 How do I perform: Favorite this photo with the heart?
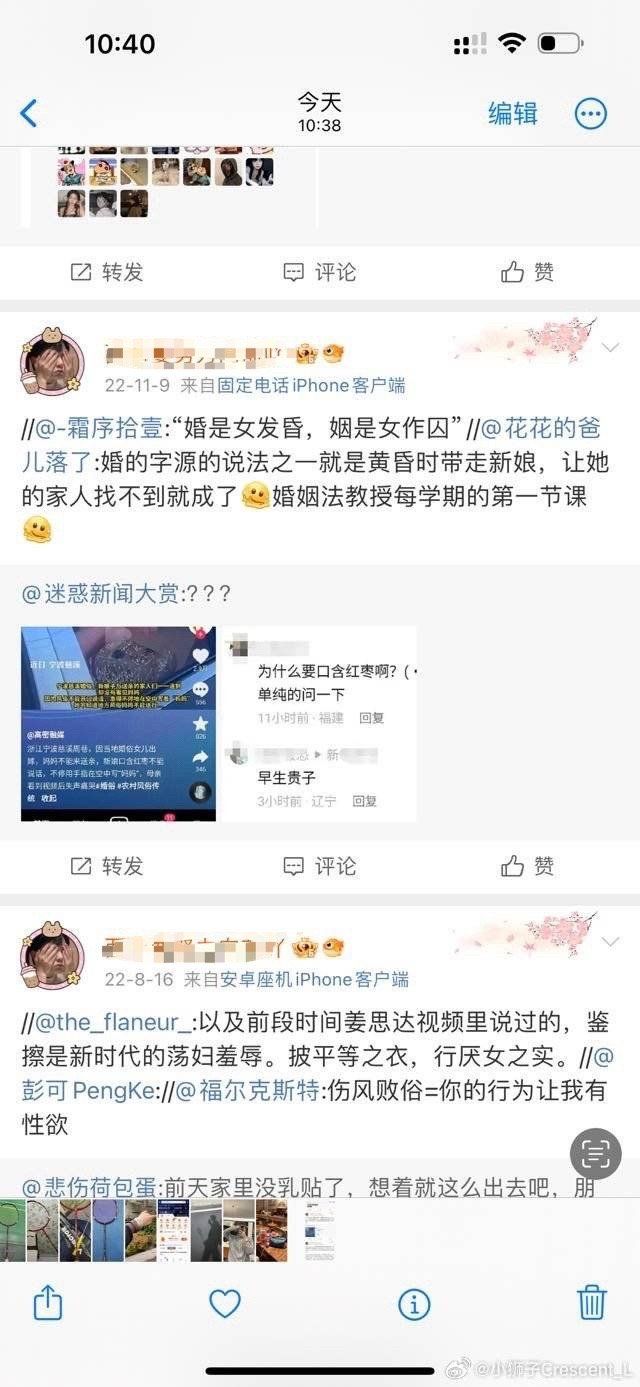point(225,1302)
